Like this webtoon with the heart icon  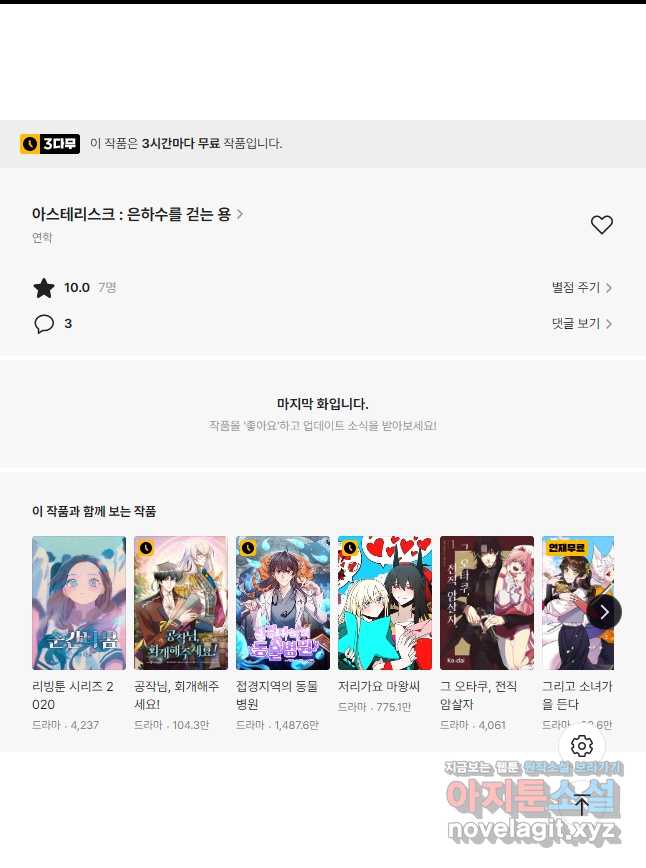(x=601, y=225)
